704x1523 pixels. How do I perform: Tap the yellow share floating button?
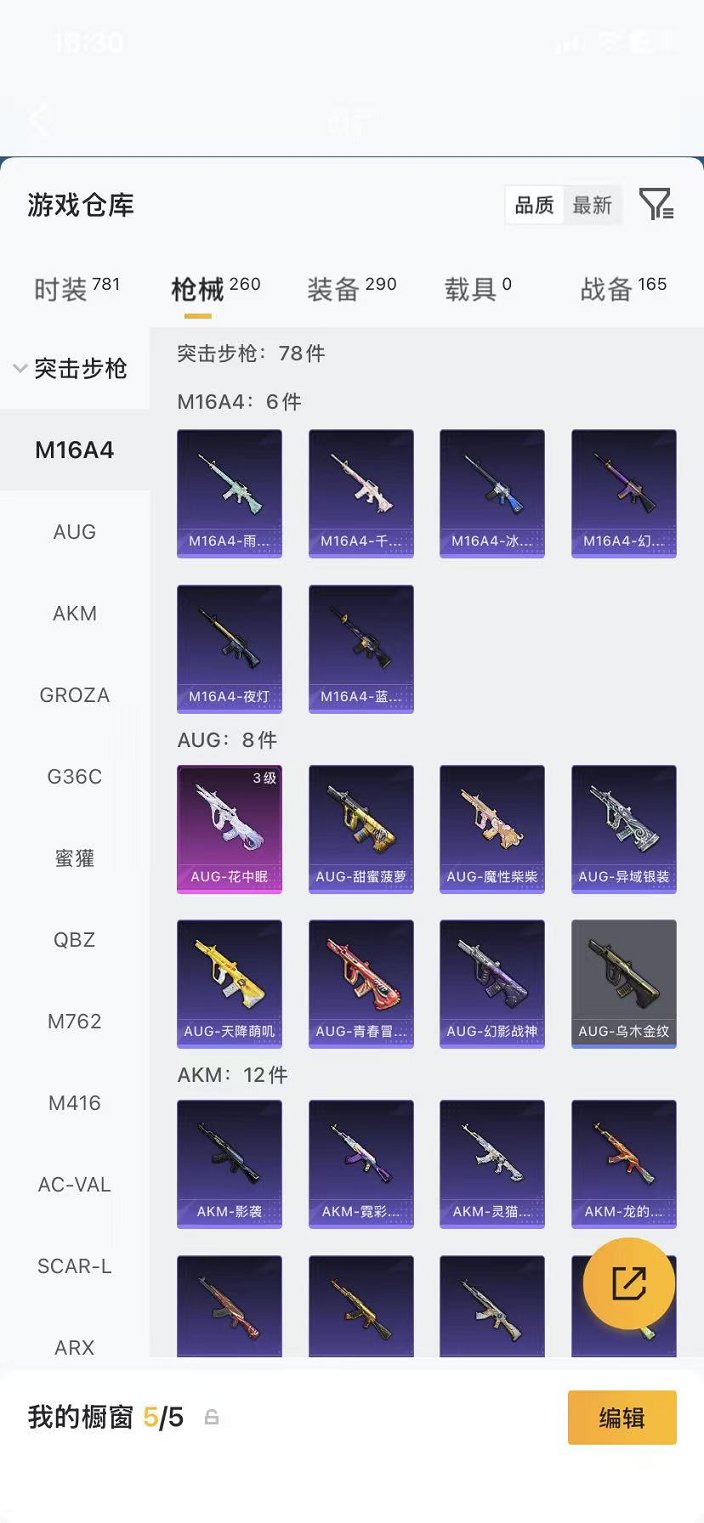tap(629, 1283)
